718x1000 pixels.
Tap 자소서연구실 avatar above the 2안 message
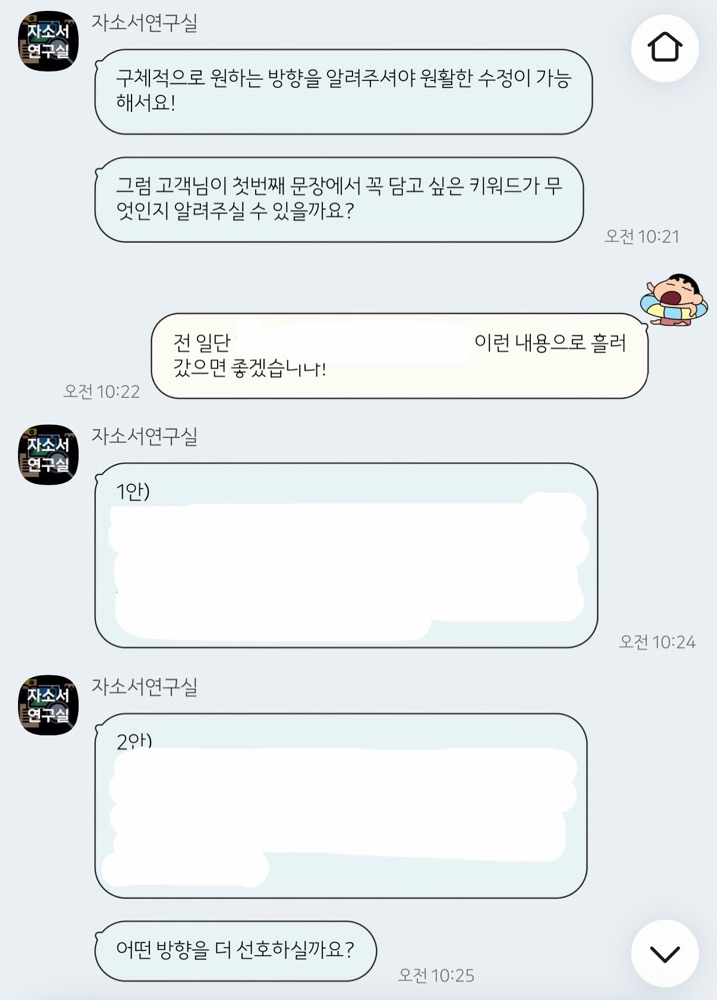48,705
